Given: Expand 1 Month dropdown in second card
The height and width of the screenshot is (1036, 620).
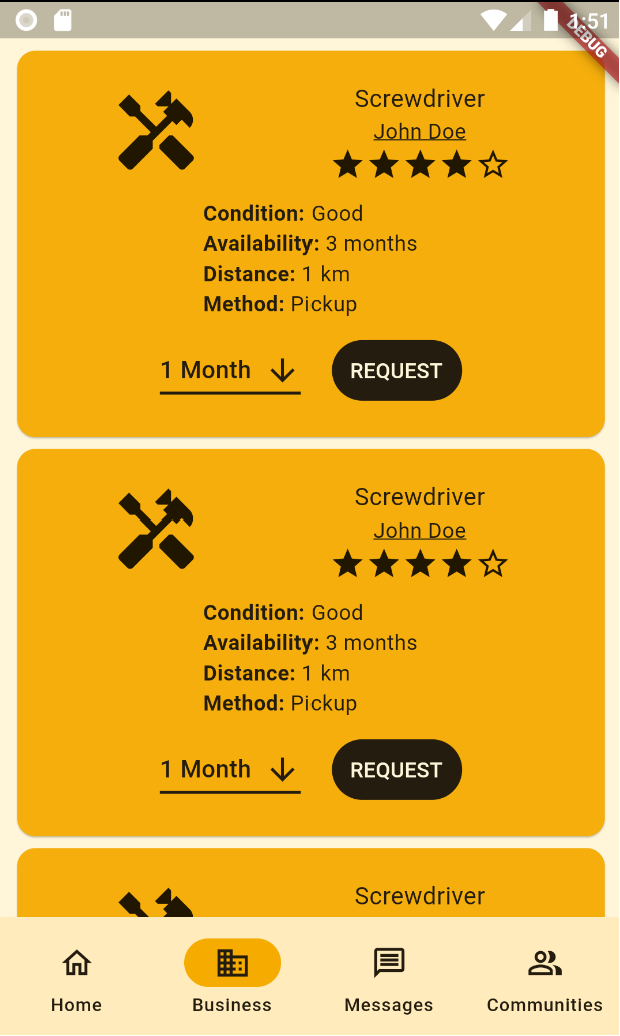Looking at the screenshot, I should click(x=230, y=770).
